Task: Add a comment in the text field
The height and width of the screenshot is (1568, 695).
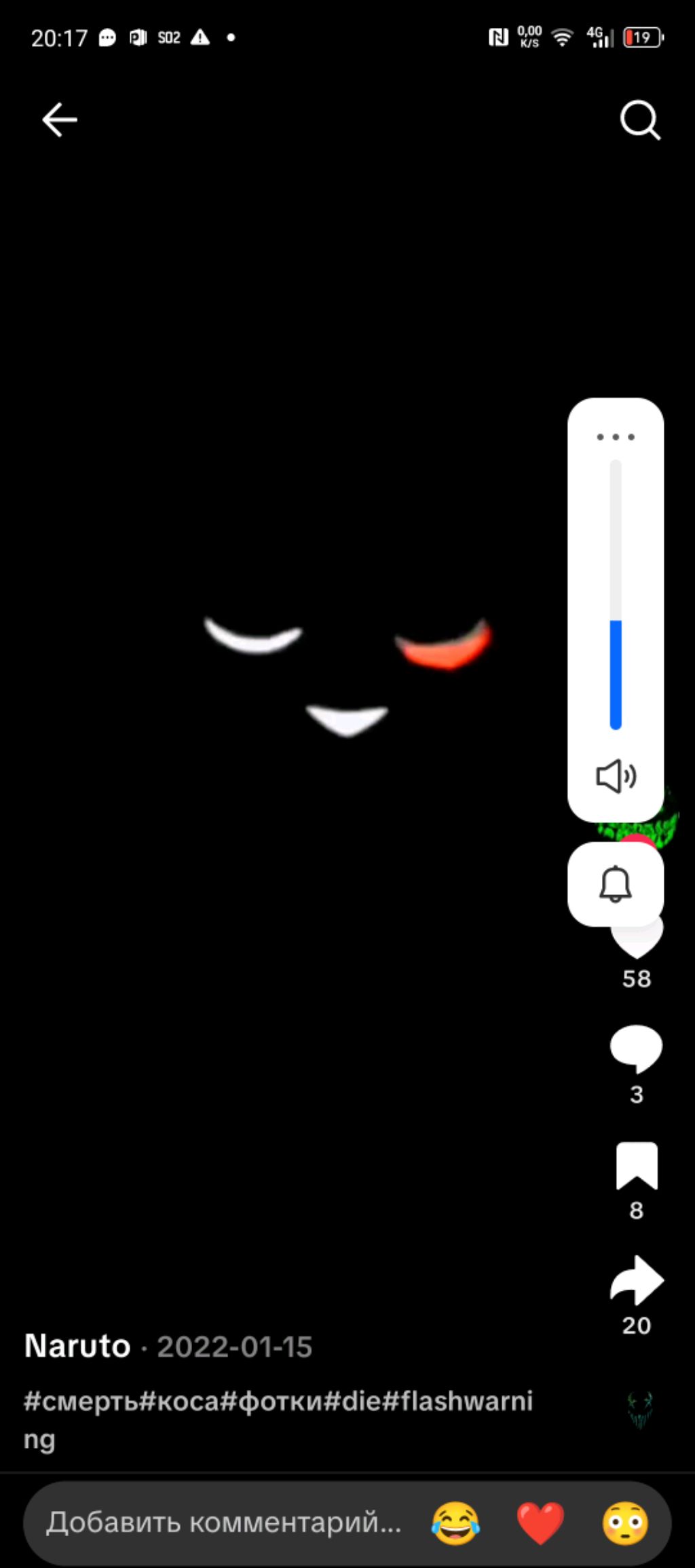Action: 224,1523
